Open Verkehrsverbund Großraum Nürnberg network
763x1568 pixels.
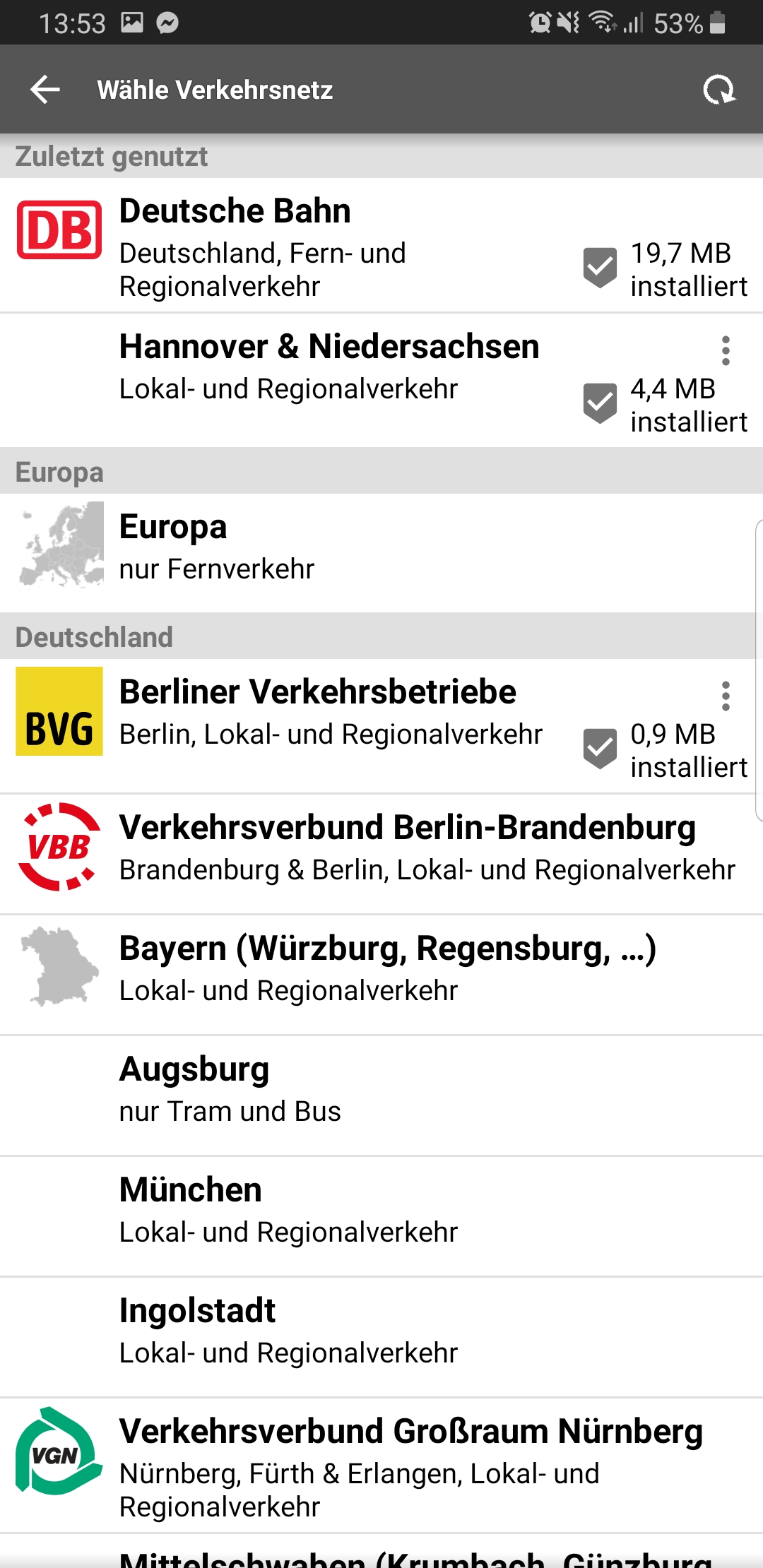point(410,1463)
